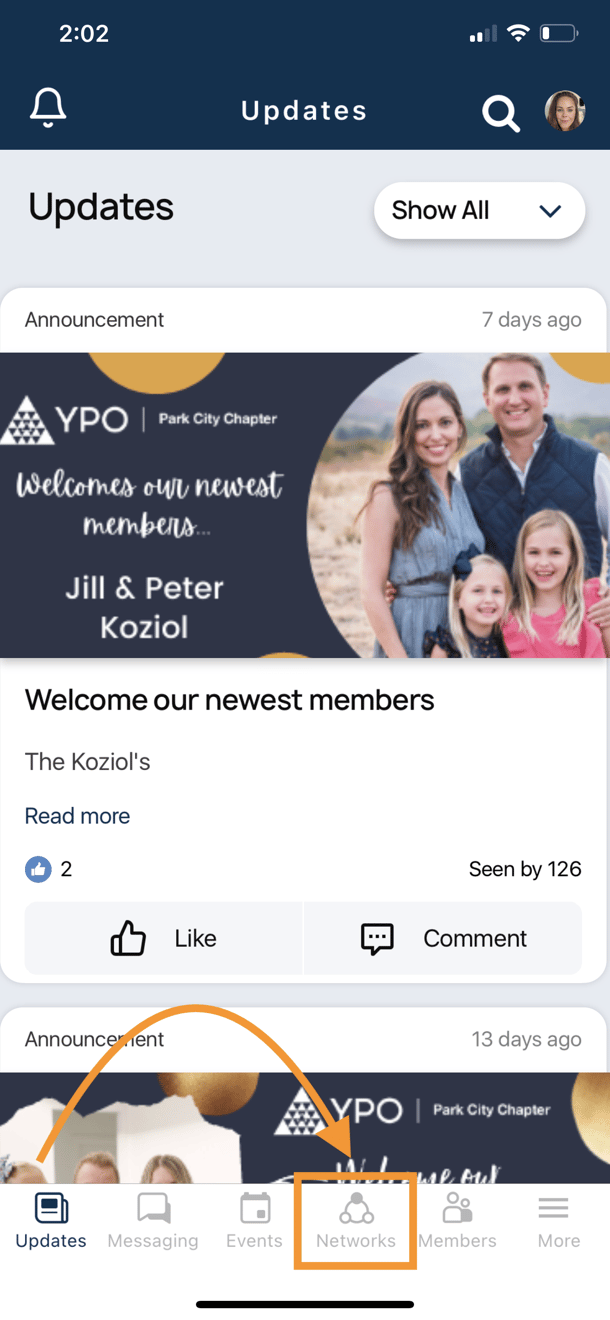
Task: Open the notifications bell
Action: [x=48, y=108]
